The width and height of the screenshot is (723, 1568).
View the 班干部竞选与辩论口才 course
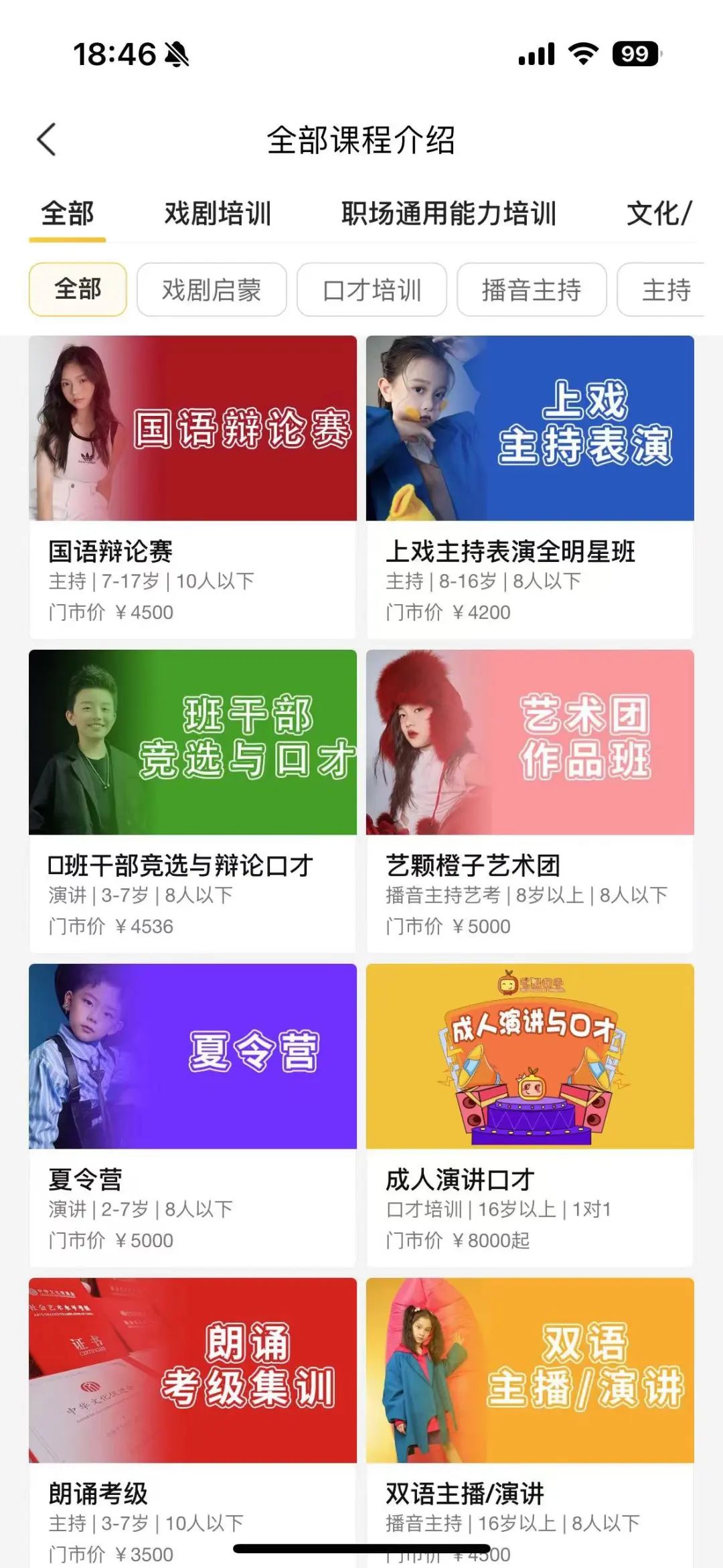coord(193,801)
